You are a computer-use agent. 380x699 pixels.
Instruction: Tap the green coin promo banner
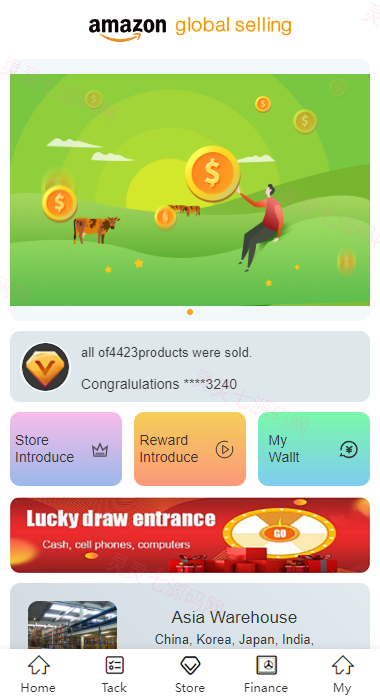pyautogui.click(x=190, y=190)
